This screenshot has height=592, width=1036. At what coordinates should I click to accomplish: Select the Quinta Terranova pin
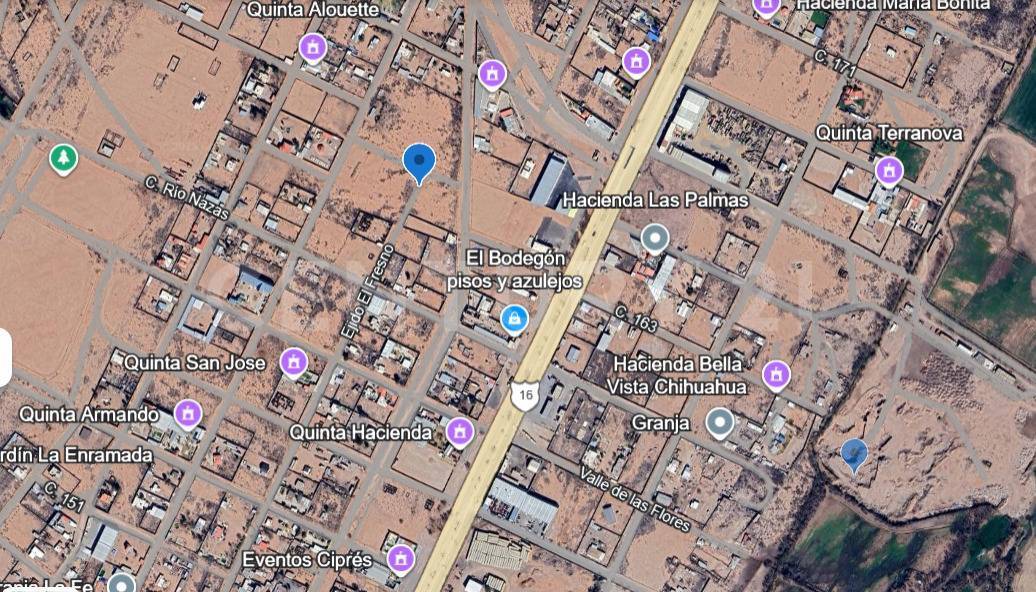[x=889, y=170]
